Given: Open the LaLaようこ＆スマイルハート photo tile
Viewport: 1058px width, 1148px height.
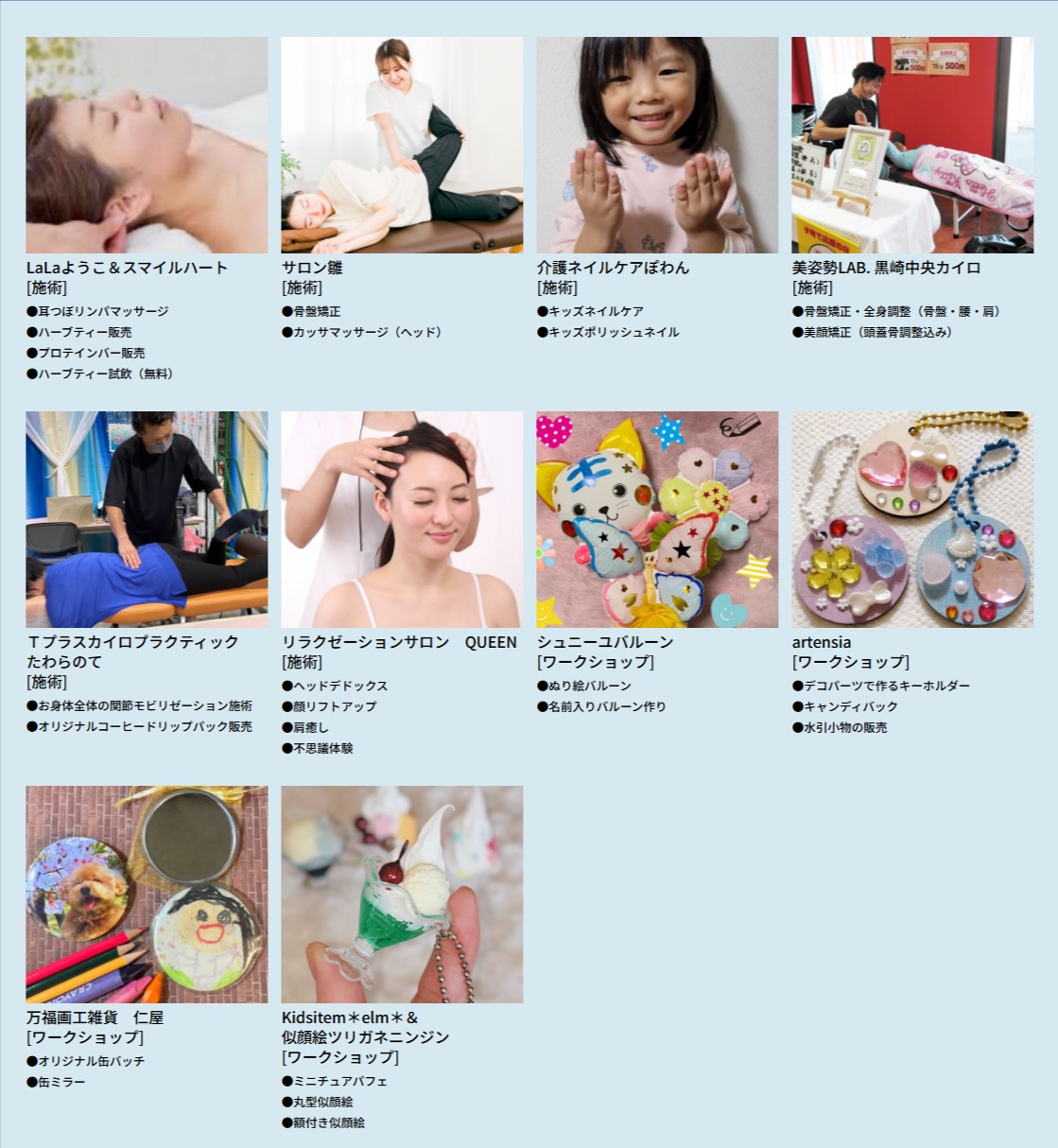Looking at the screenshot, I should pos(147,145).
